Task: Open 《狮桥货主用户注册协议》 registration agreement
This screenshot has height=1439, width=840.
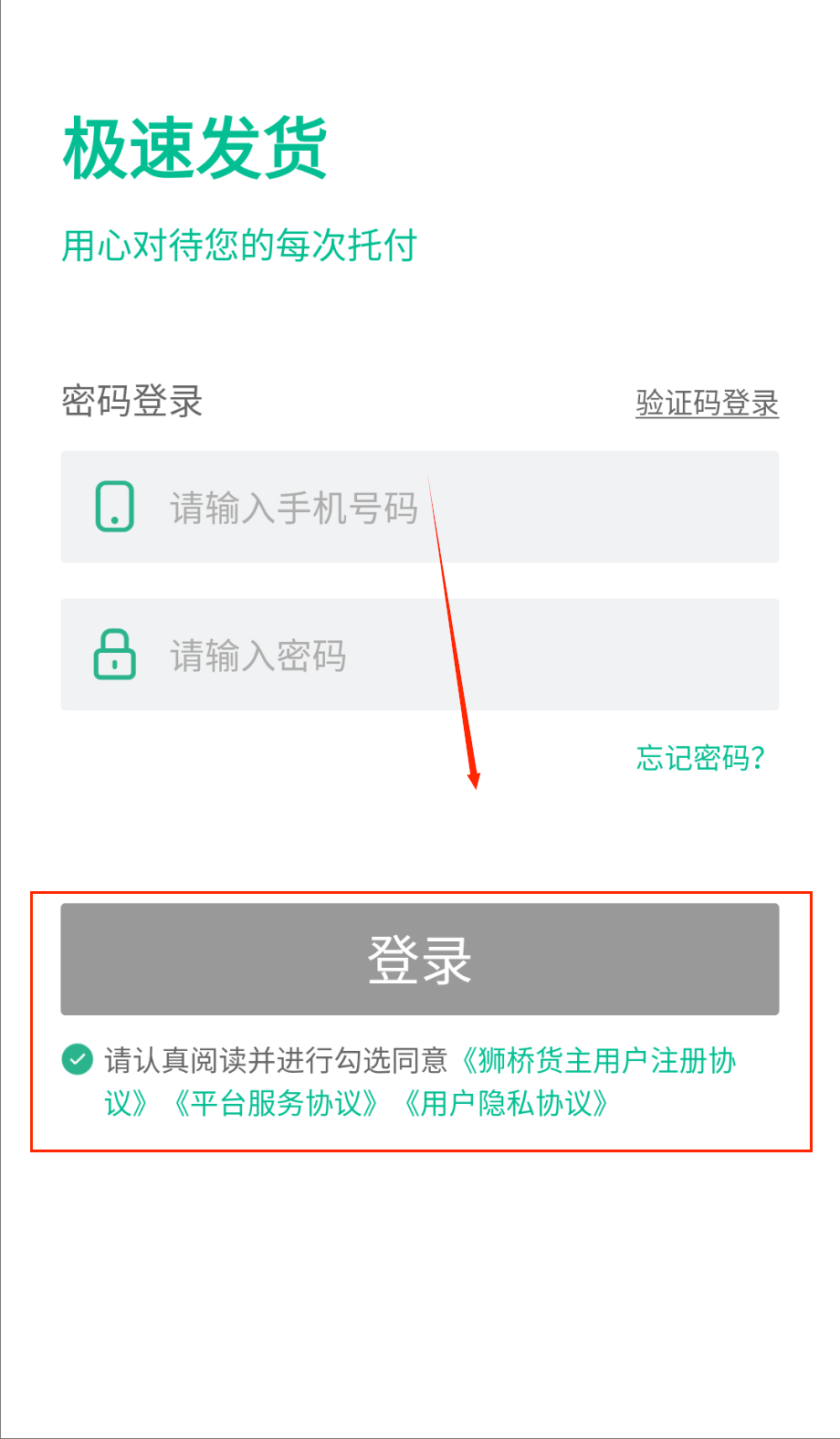Action: pyautogui.click(x=598, y=1061)
